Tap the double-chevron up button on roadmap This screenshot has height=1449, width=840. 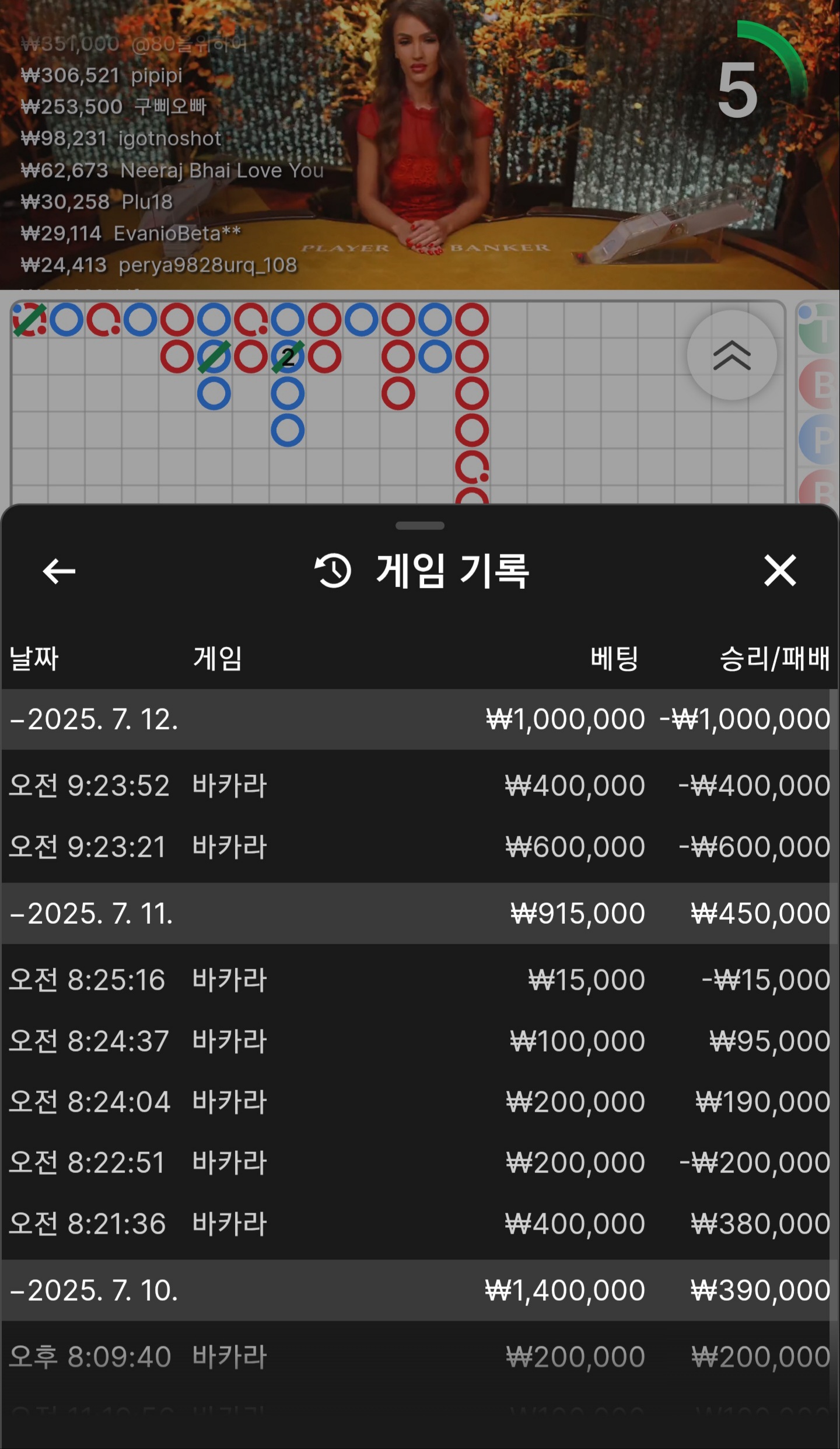[731, 355]
